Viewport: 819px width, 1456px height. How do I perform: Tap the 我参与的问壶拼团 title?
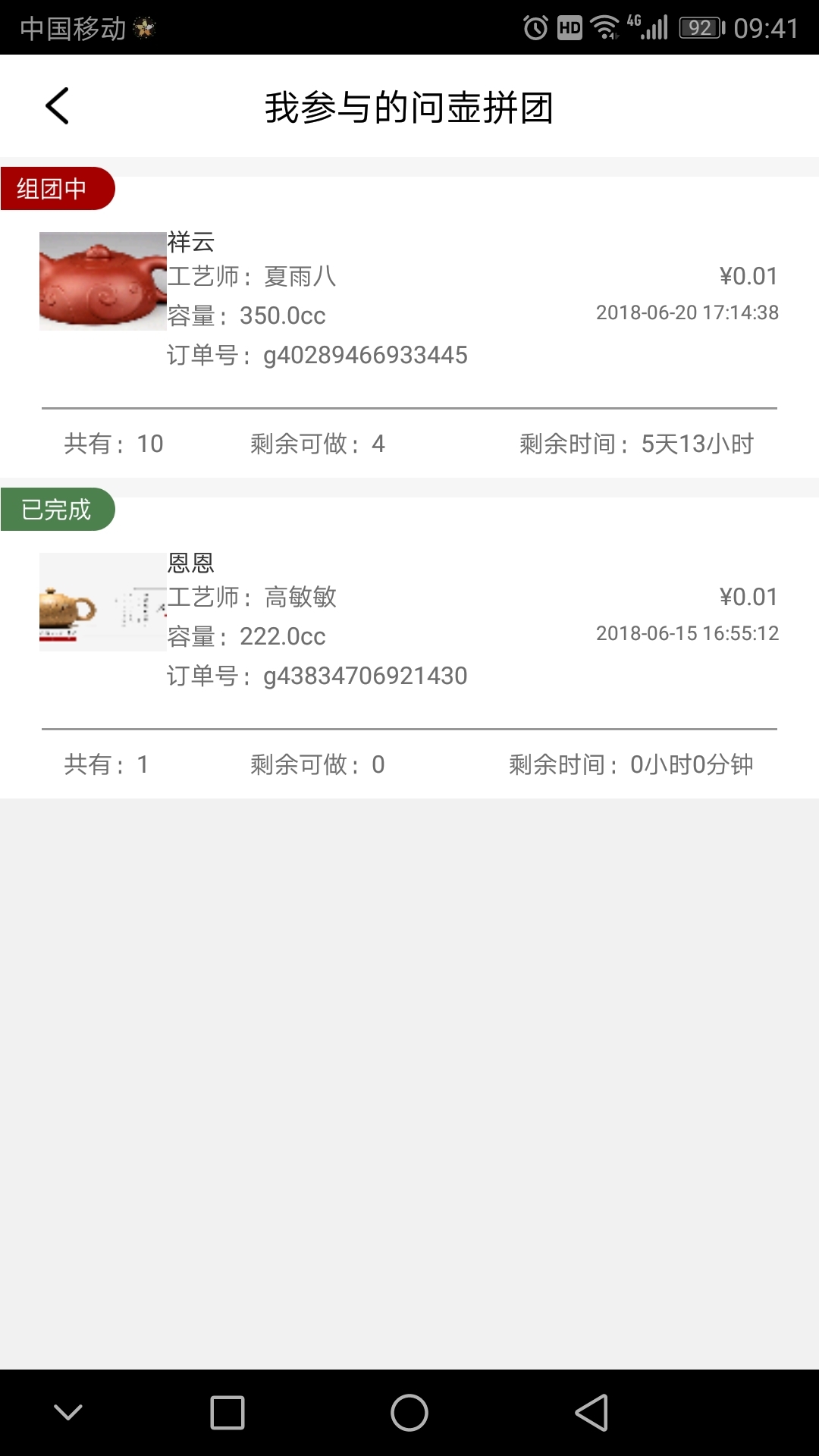coord(409,106)
